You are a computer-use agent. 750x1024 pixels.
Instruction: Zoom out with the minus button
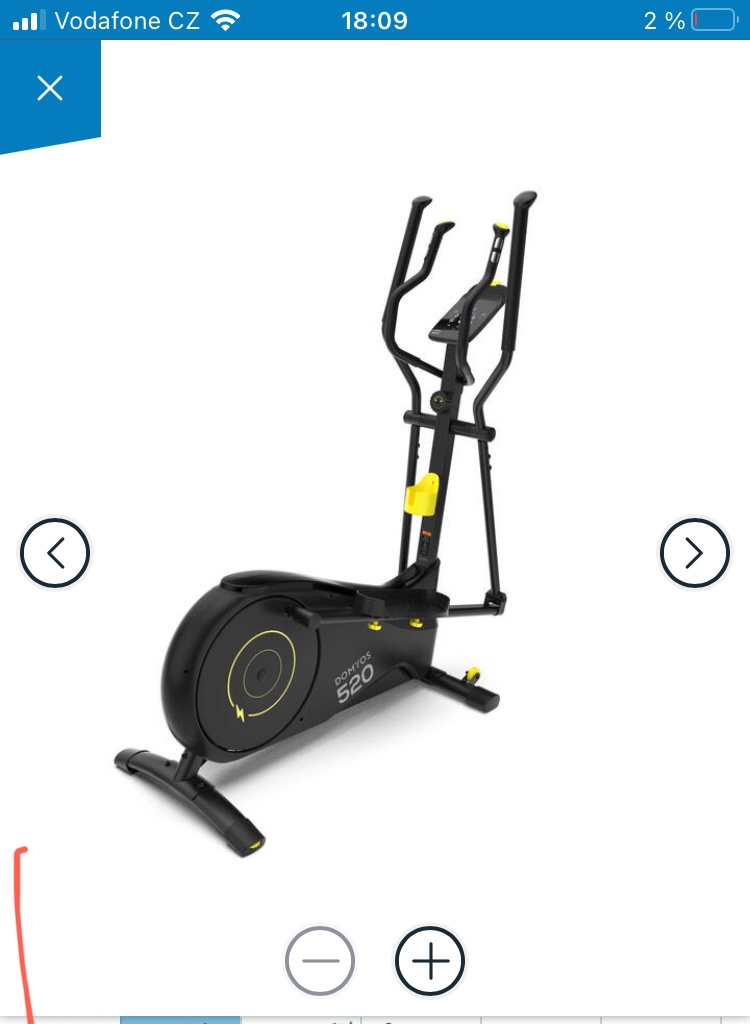(320, 962)
